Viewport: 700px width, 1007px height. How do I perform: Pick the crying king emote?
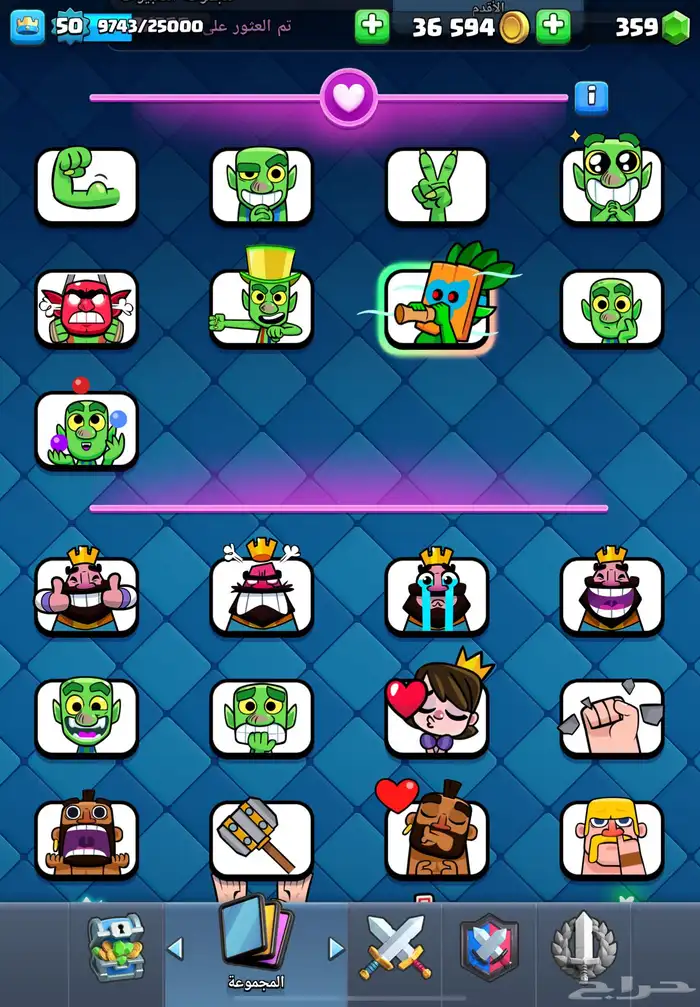point(436,595)
